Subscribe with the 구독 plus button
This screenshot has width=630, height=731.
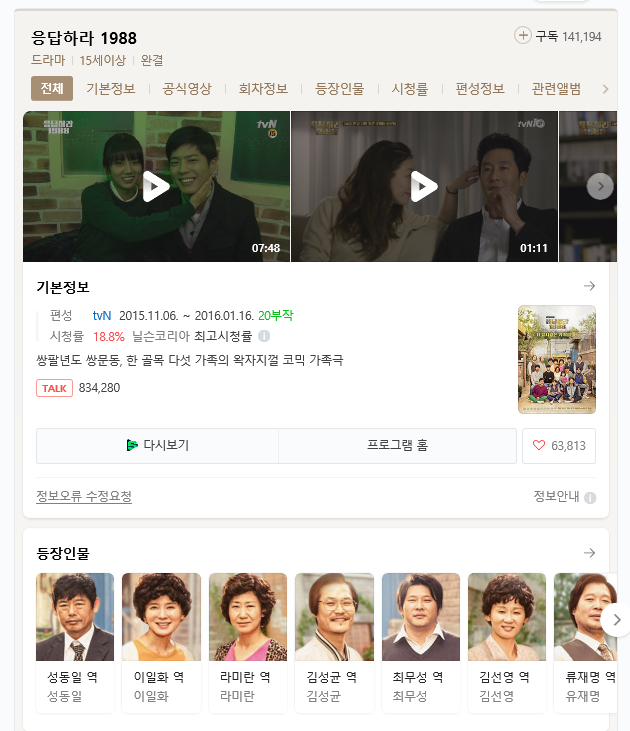(x=523, y=36)
